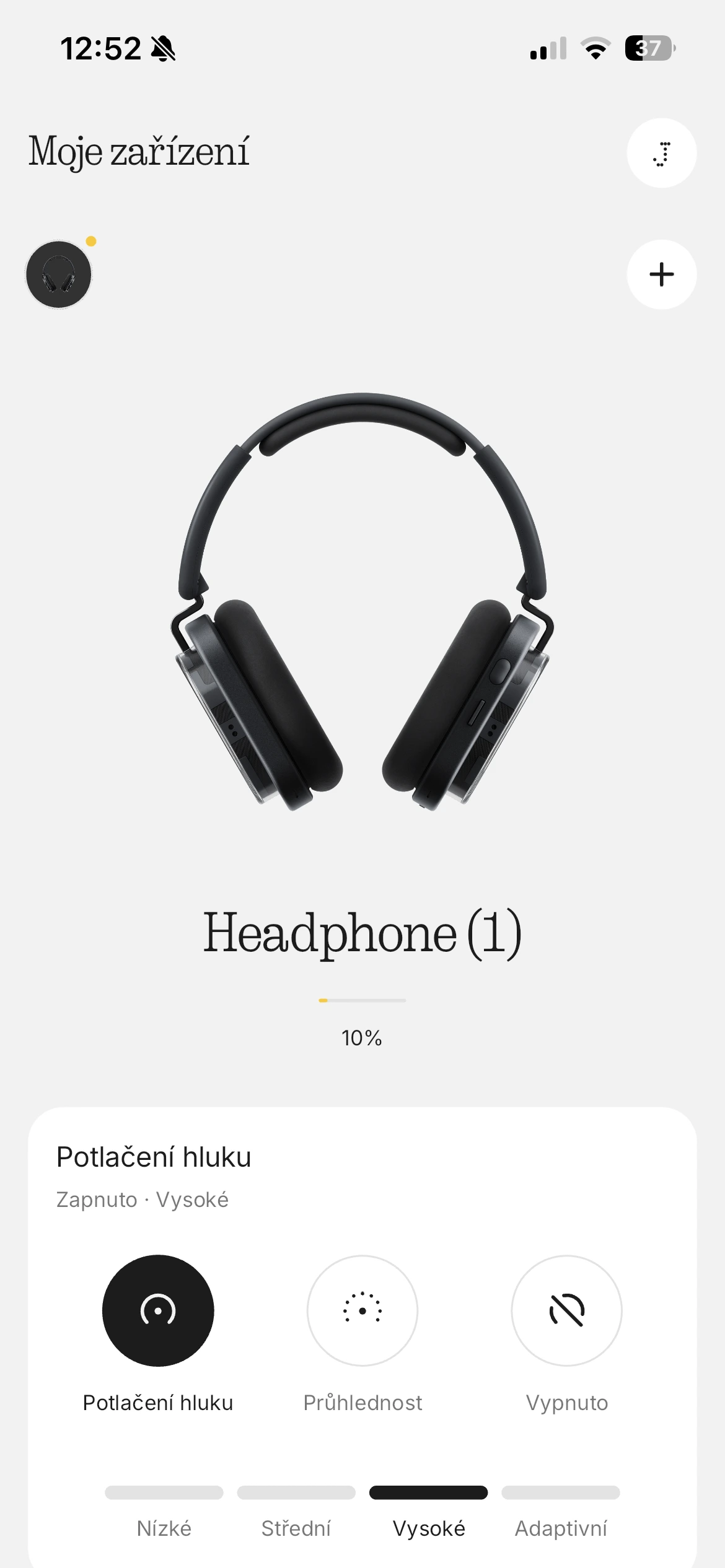The height and width of the screenshot is (1568, 725).
Task: Open the Headphone (1) device details
Action: (362, 932)
